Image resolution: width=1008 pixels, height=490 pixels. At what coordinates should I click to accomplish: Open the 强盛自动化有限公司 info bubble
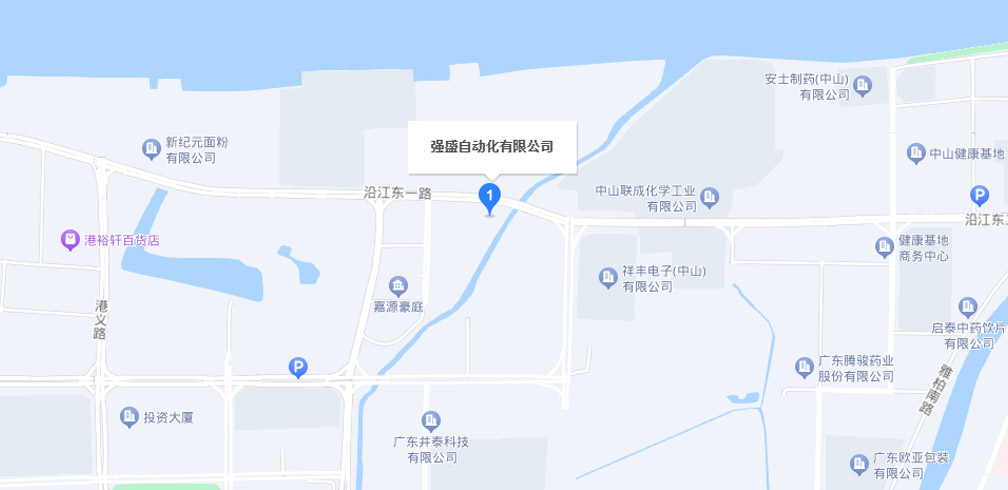pyautogui.click(x=492, y=147)
